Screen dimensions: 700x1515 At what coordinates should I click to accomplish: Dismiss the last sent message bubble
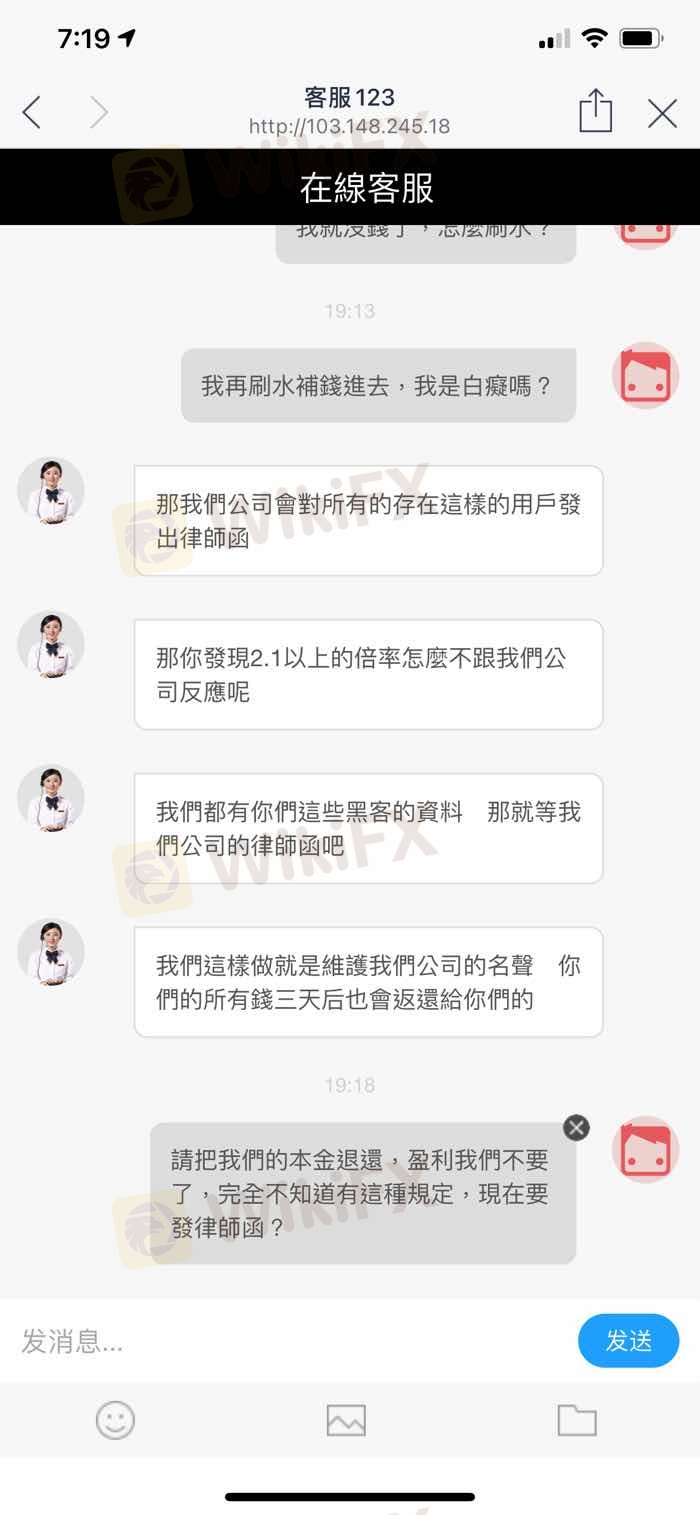click(576, 1128)
